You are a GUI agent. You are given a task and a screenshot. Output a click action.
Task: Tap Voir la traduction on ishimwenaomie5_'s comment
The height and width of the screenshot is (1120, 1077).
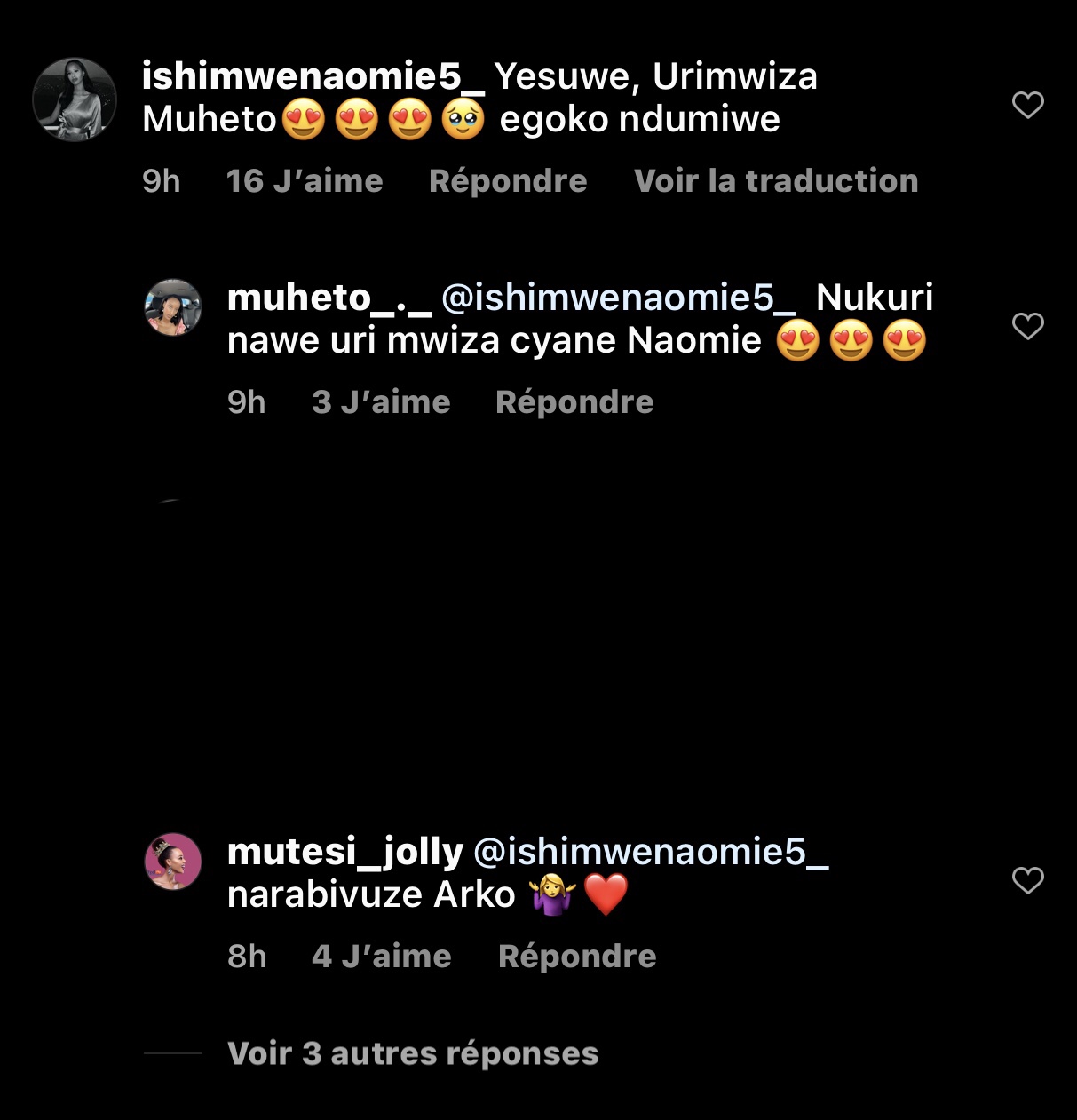click(775, 181)
